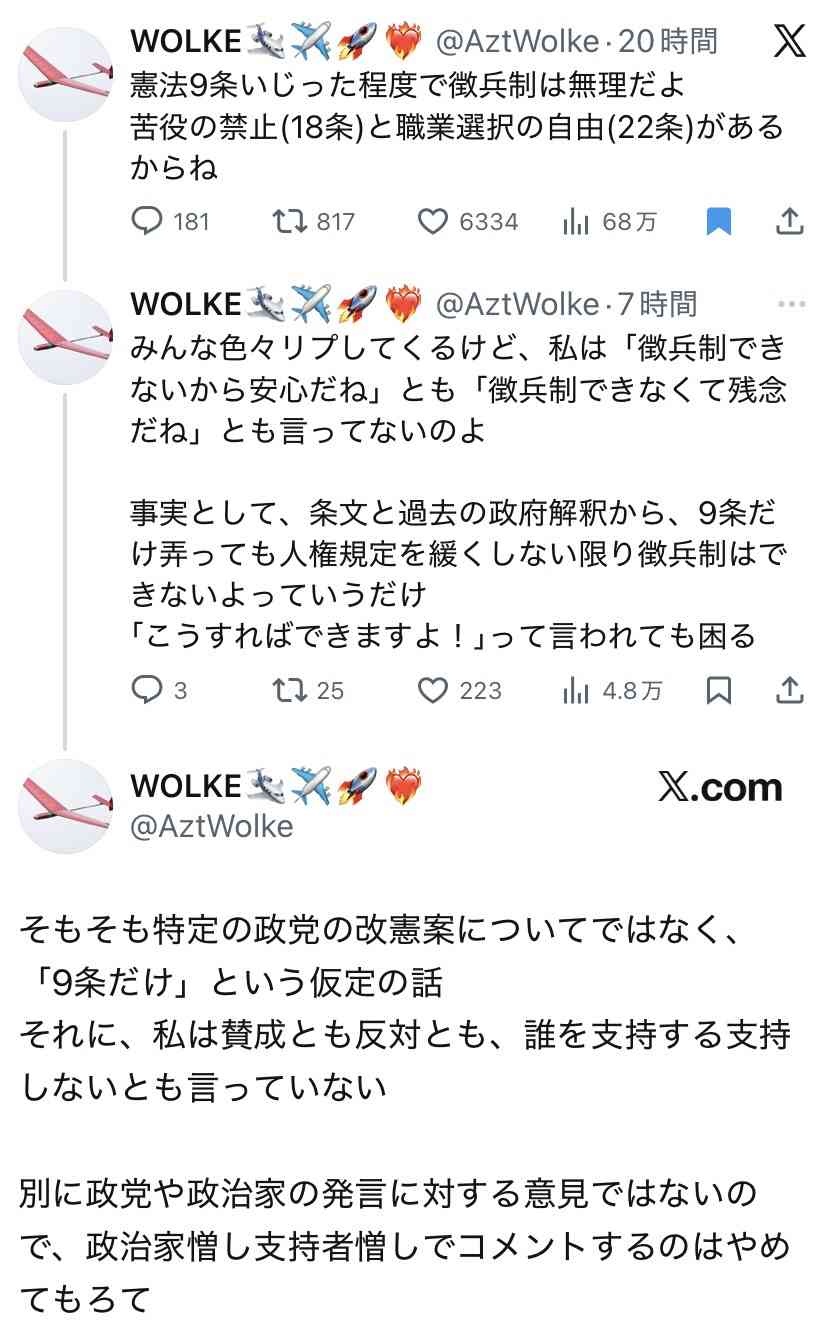
Task: View analytics of the 68万 views tweet
Action: 576,221
